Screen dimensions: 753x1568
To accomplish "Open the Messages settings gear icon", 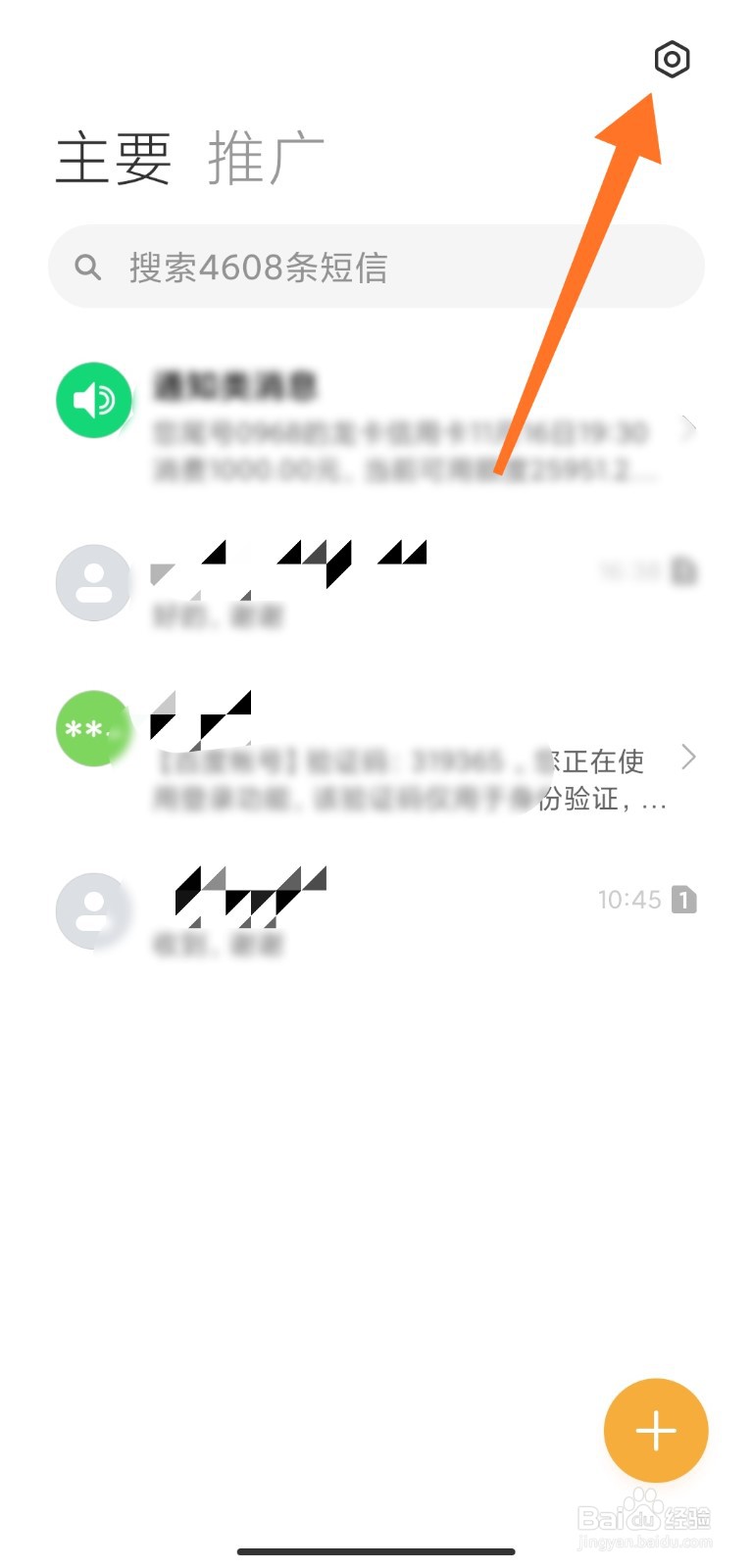I will tap(672, 60).
